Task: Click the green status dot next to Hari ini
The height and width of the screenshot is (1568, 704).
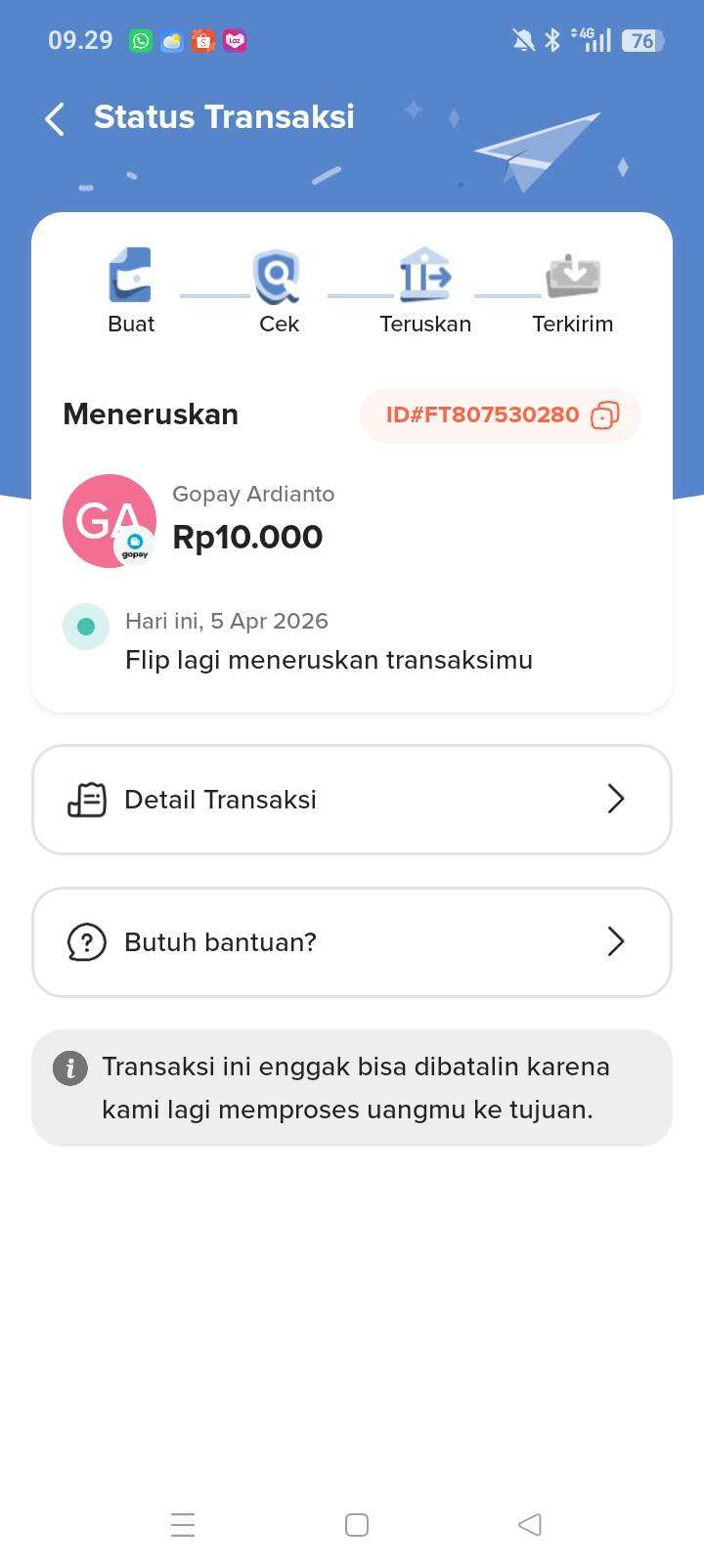Action: tap(86, 626)
